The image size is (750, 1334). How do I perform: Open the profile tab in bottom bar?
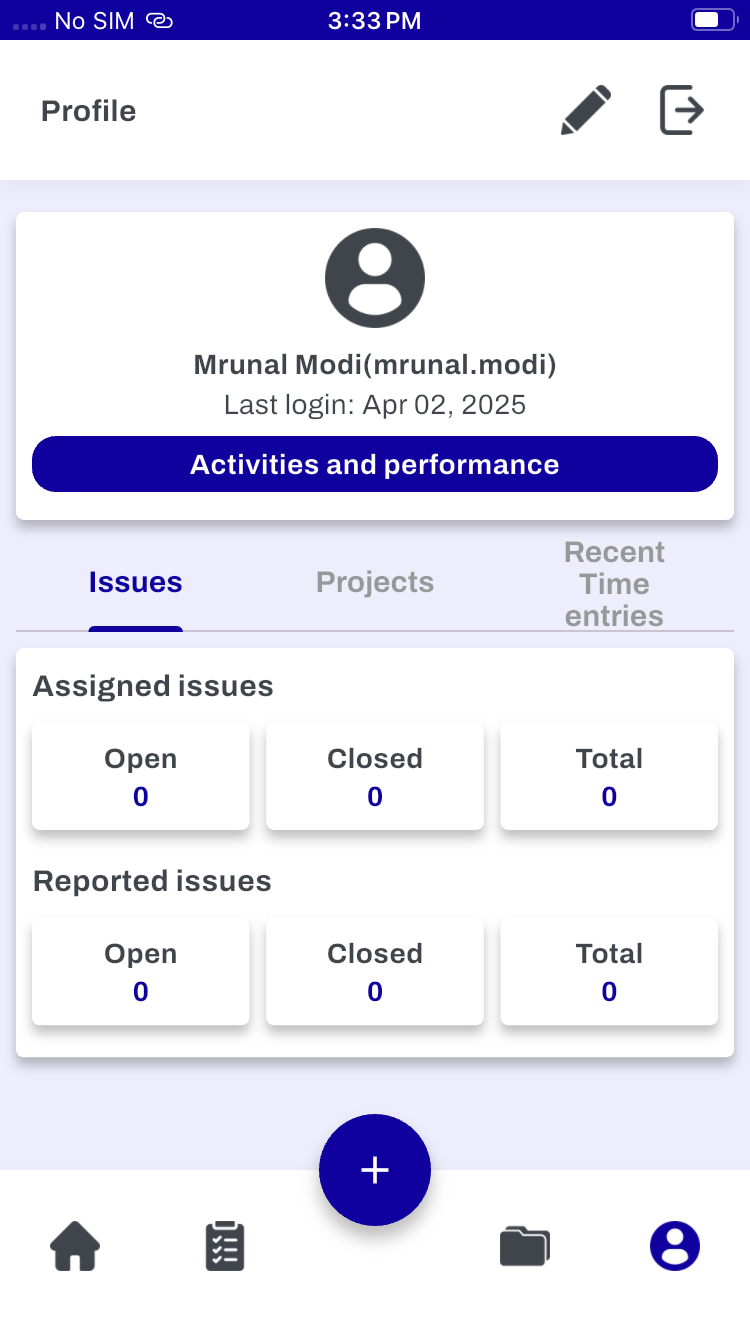coord(675,1246)
